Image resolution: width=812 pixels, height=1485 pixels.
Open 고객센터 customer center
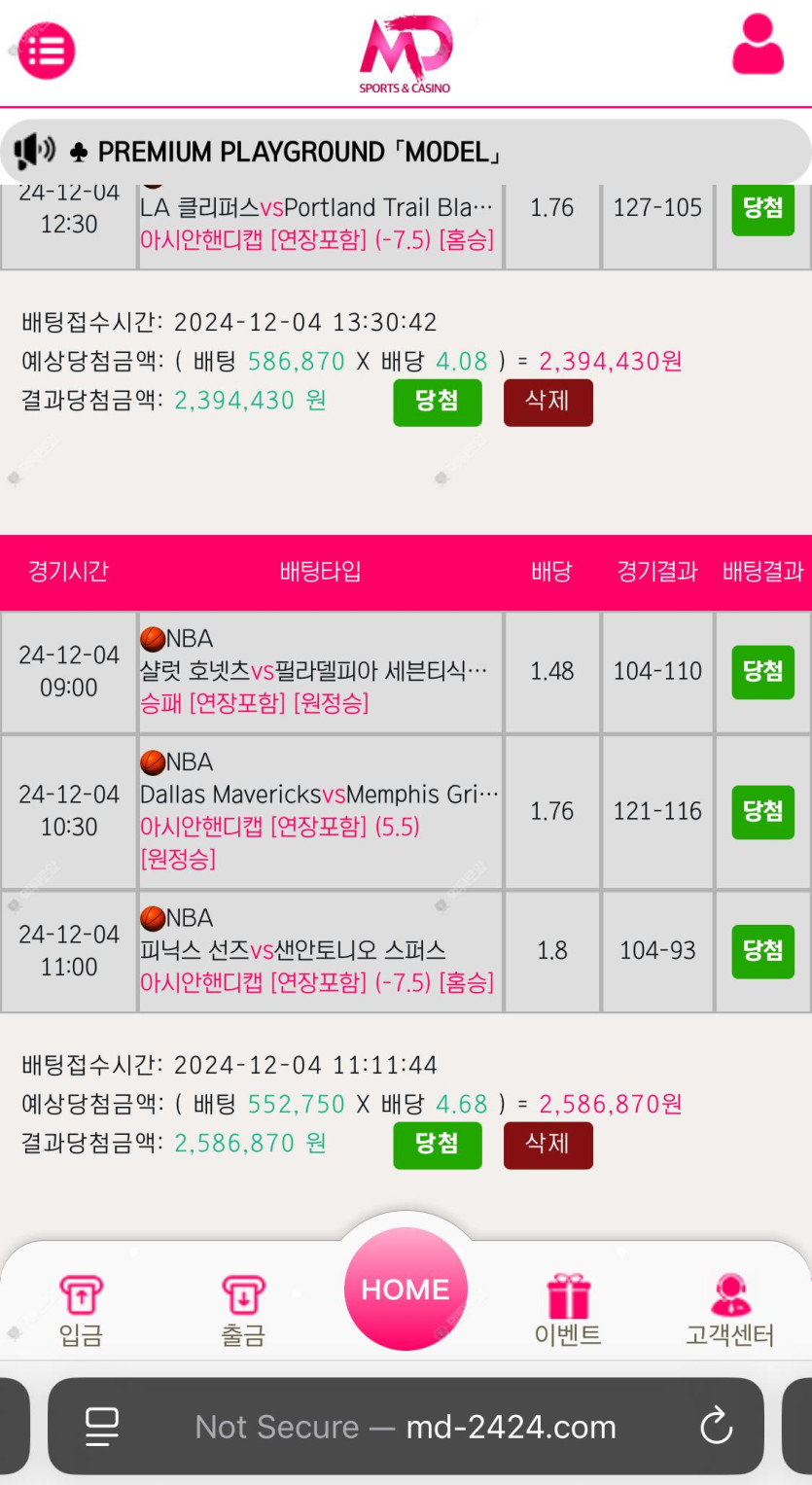tap(729, 1310)
